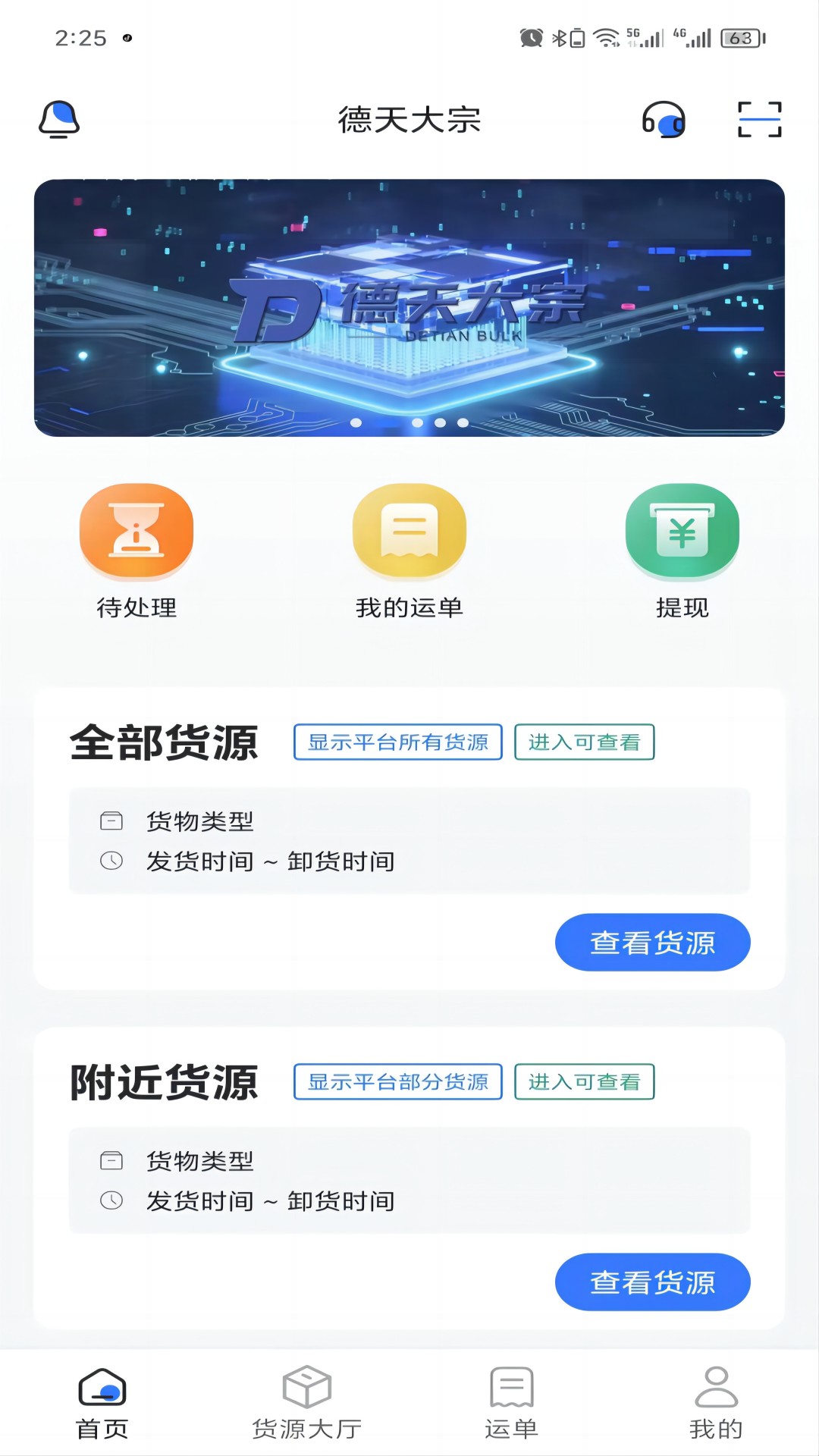The width and height of the screenshot is (819, 1456).
Task: Open the 我的 profile tab
Action: [x=716, y=1403]
